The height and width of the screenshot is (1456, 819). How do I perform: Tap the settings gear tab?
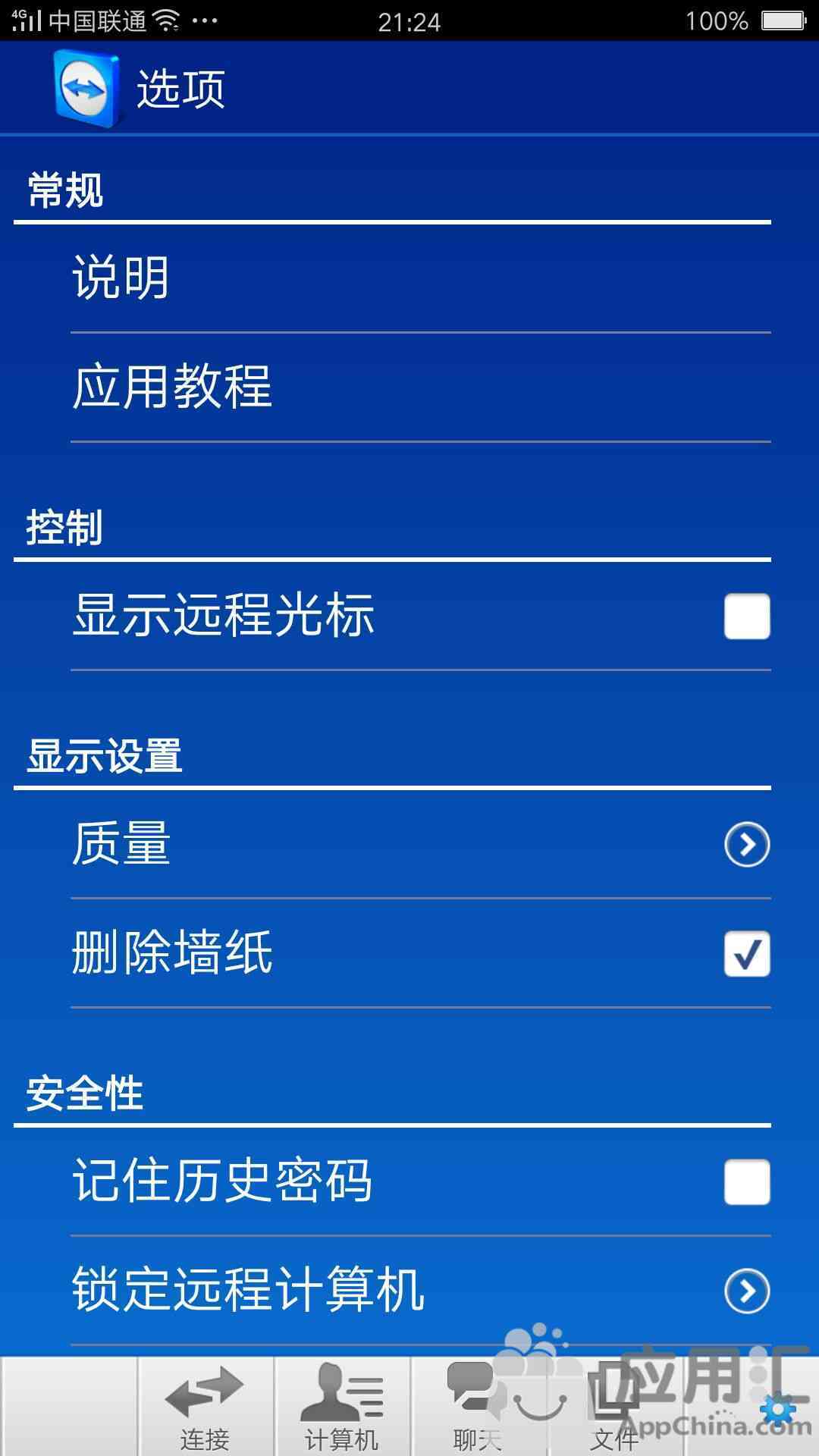tap(777, 1409)
